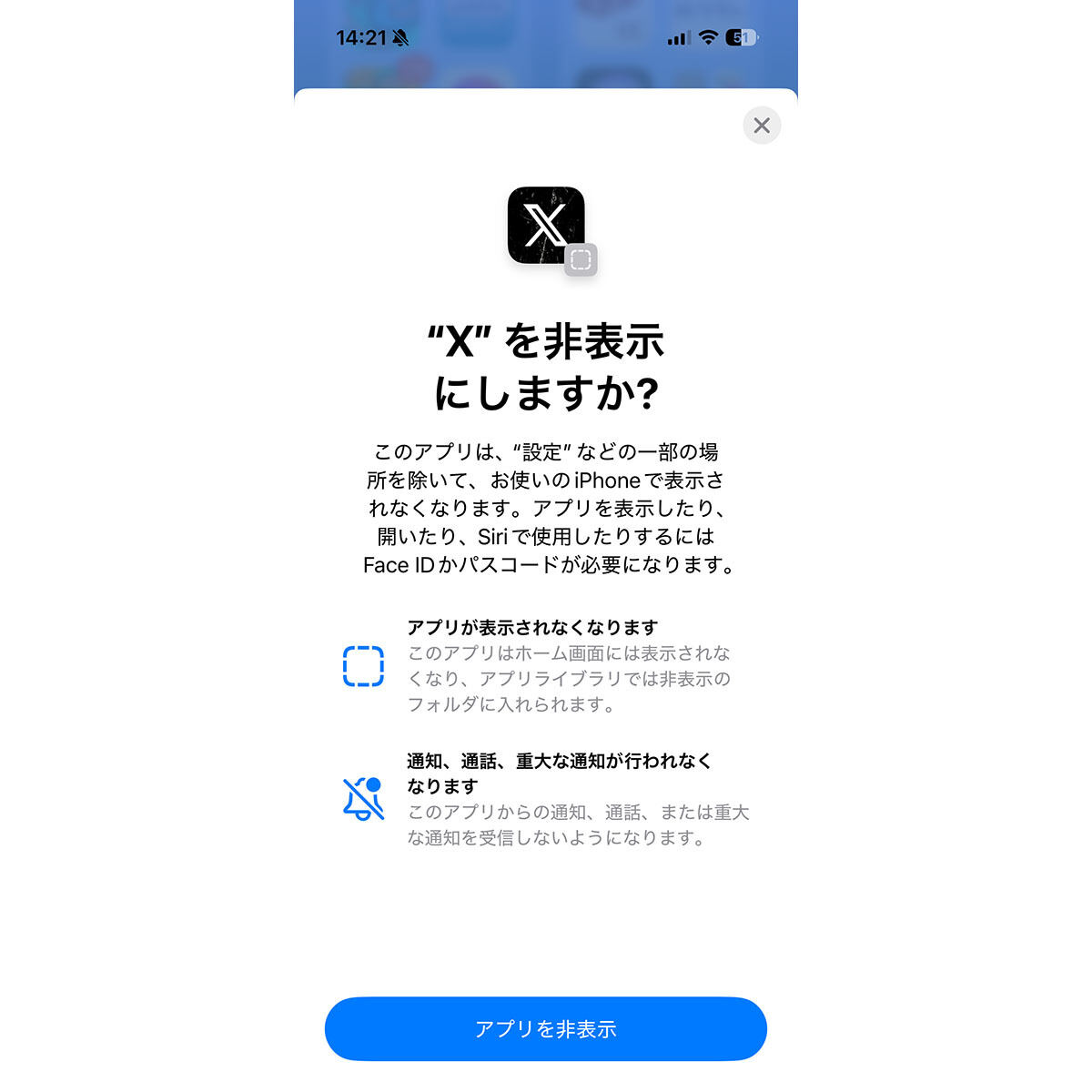This screenshot has height=1092, width=1092.
Task: Confirm with アプリを非表示 button
Action: [x=546, y=1029]
